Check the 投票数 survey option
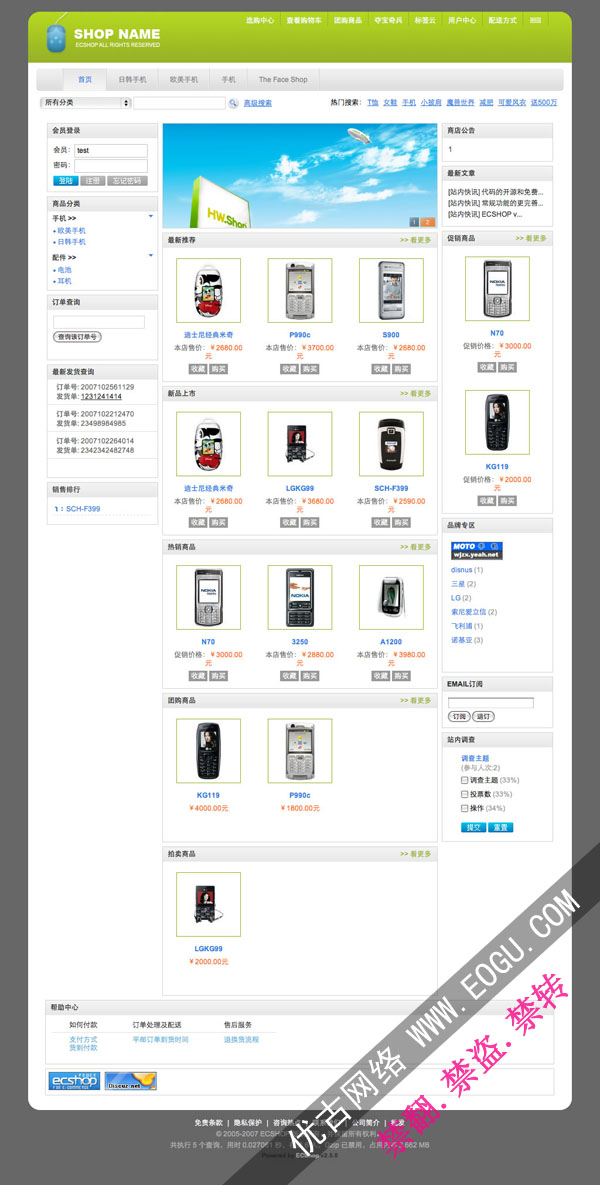Image resolution: width=600 pixels, height=1185 pixels. (x=464, y=794)
